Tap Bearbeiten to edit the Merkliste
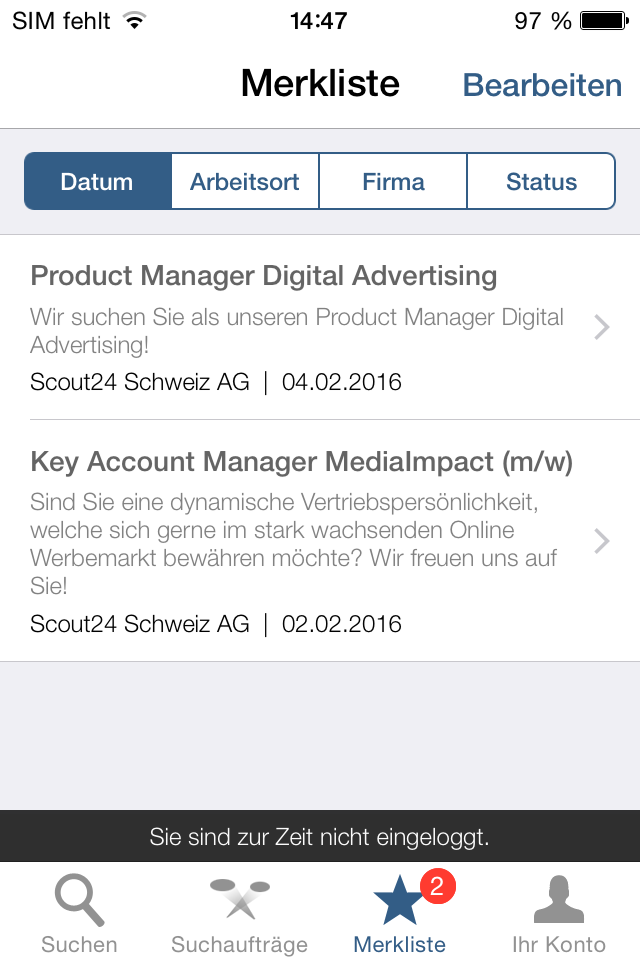640x960 pixels. click(542, 84)
